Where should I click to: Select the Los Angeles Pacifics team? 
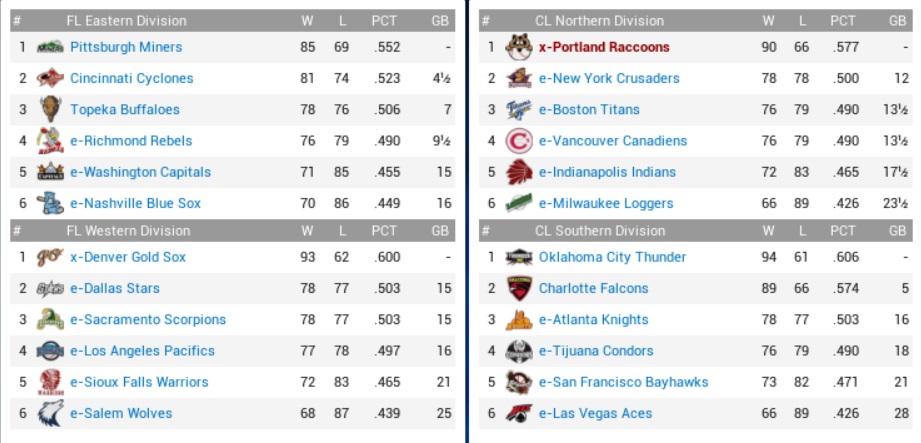142,351
